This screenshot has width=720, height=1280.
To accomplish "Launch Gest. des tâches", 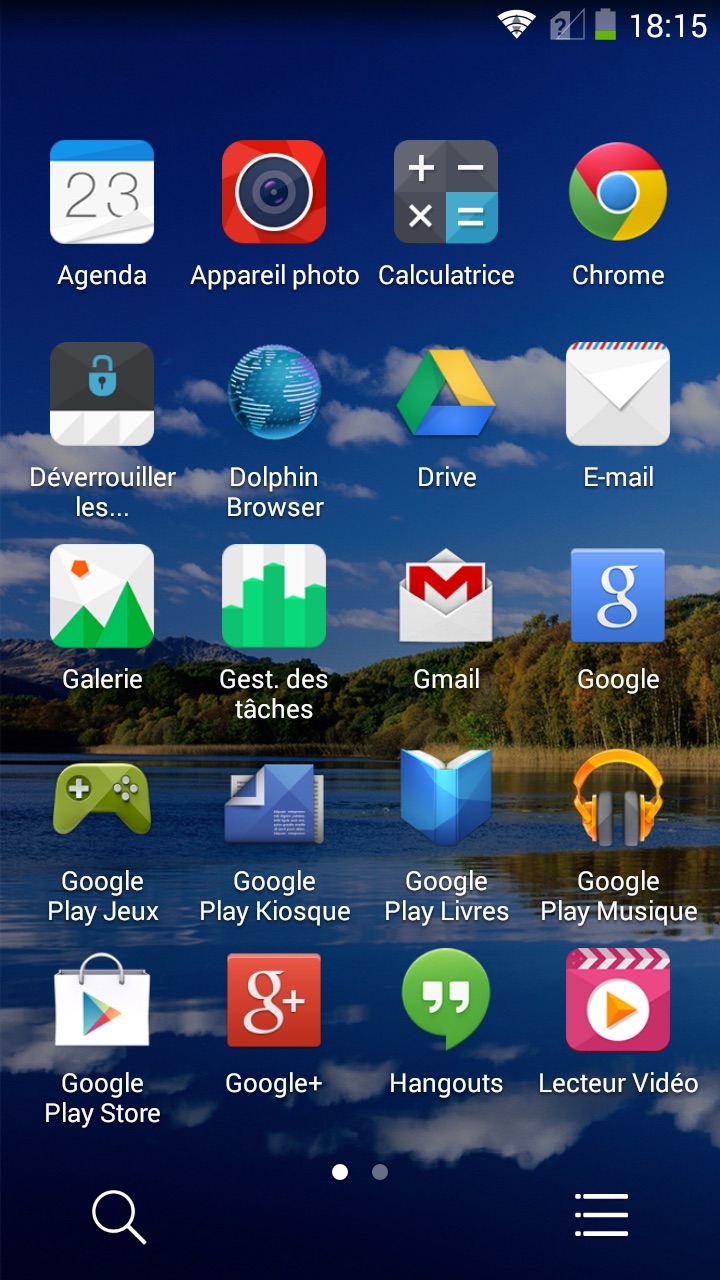I will pyautogui.click(x=274, y=596).
